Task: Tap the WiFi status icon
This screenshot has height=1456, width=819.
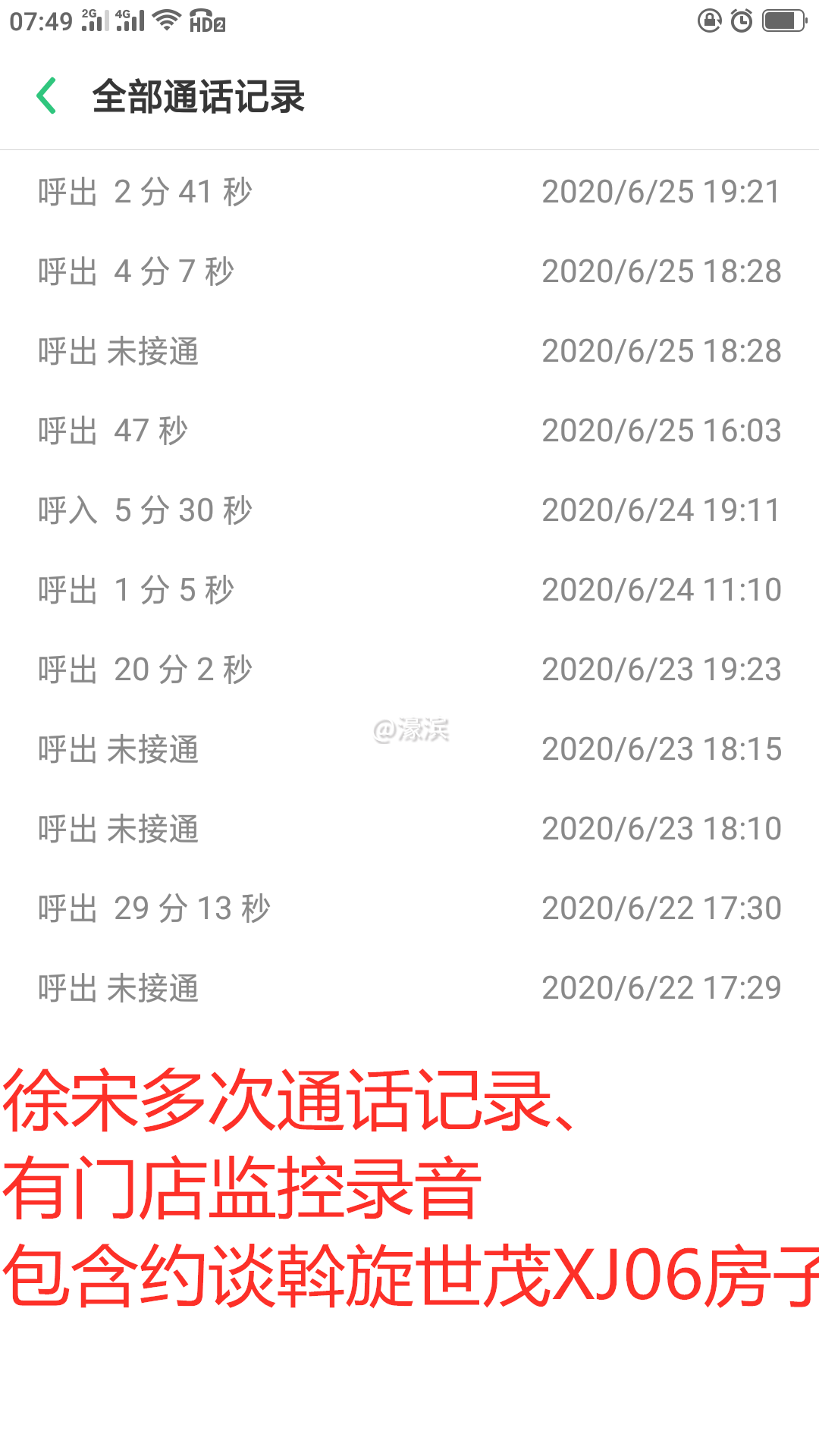Action: 165,20
